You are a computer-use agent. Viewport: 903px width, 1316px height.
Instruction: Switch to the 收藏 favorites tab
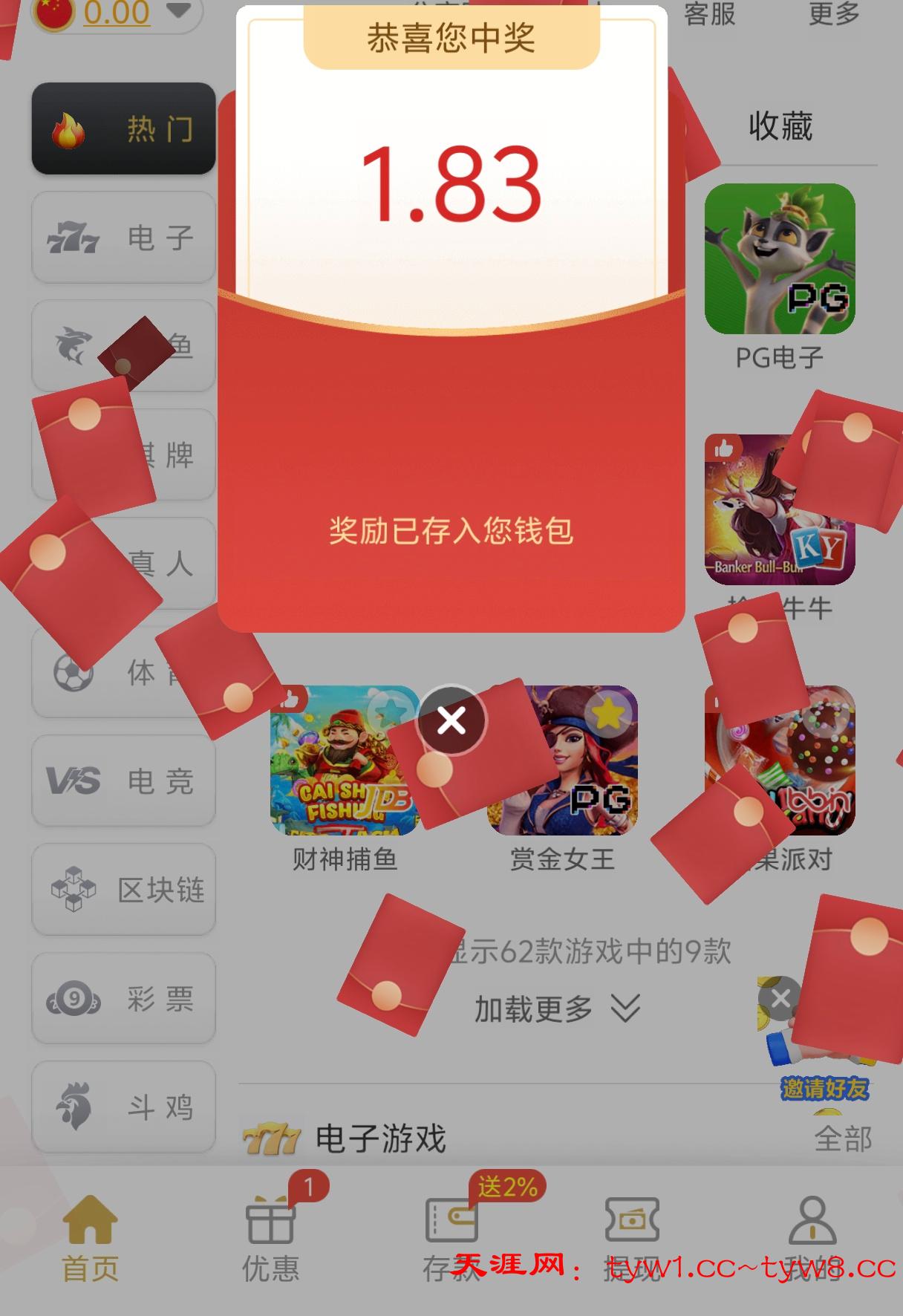780,127
